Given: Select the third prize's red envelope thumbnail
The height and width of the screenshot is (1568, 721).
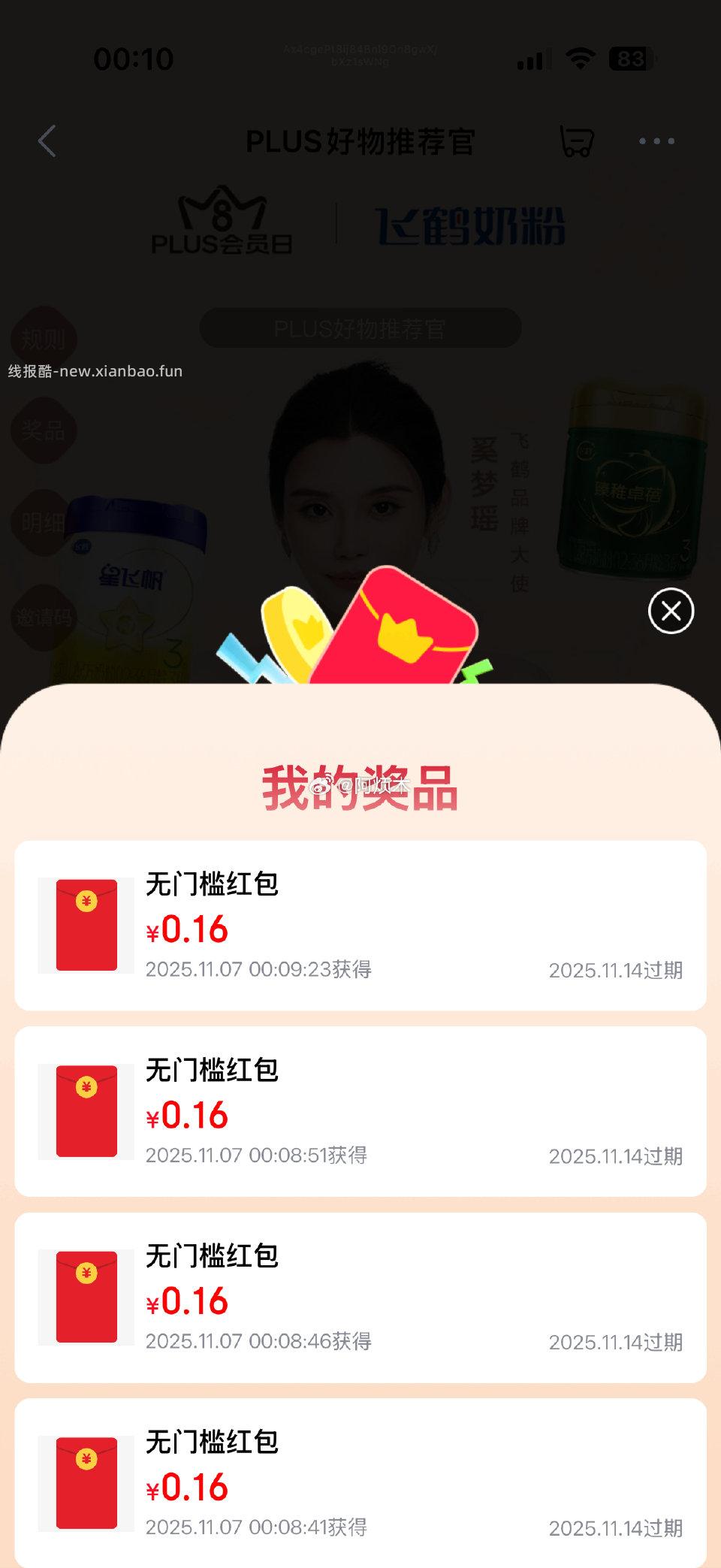Looking at the screenshot, I should point(86,1296).
